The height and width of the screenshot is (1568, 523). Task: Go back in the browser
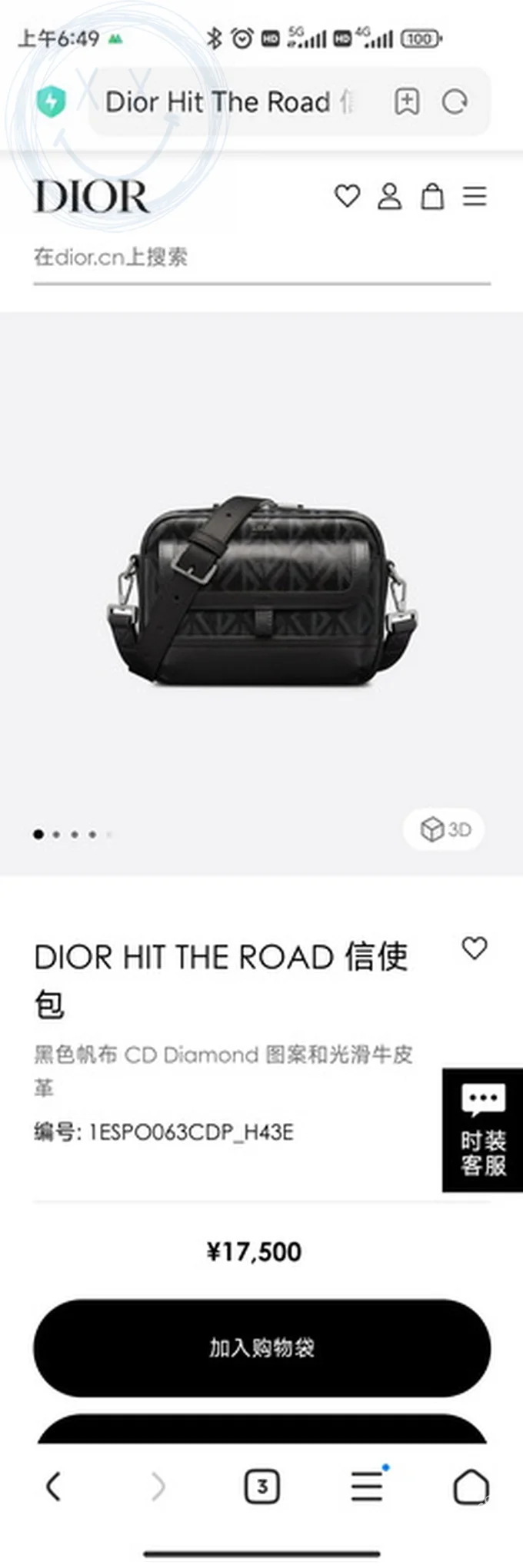[x=53, y=1487]
